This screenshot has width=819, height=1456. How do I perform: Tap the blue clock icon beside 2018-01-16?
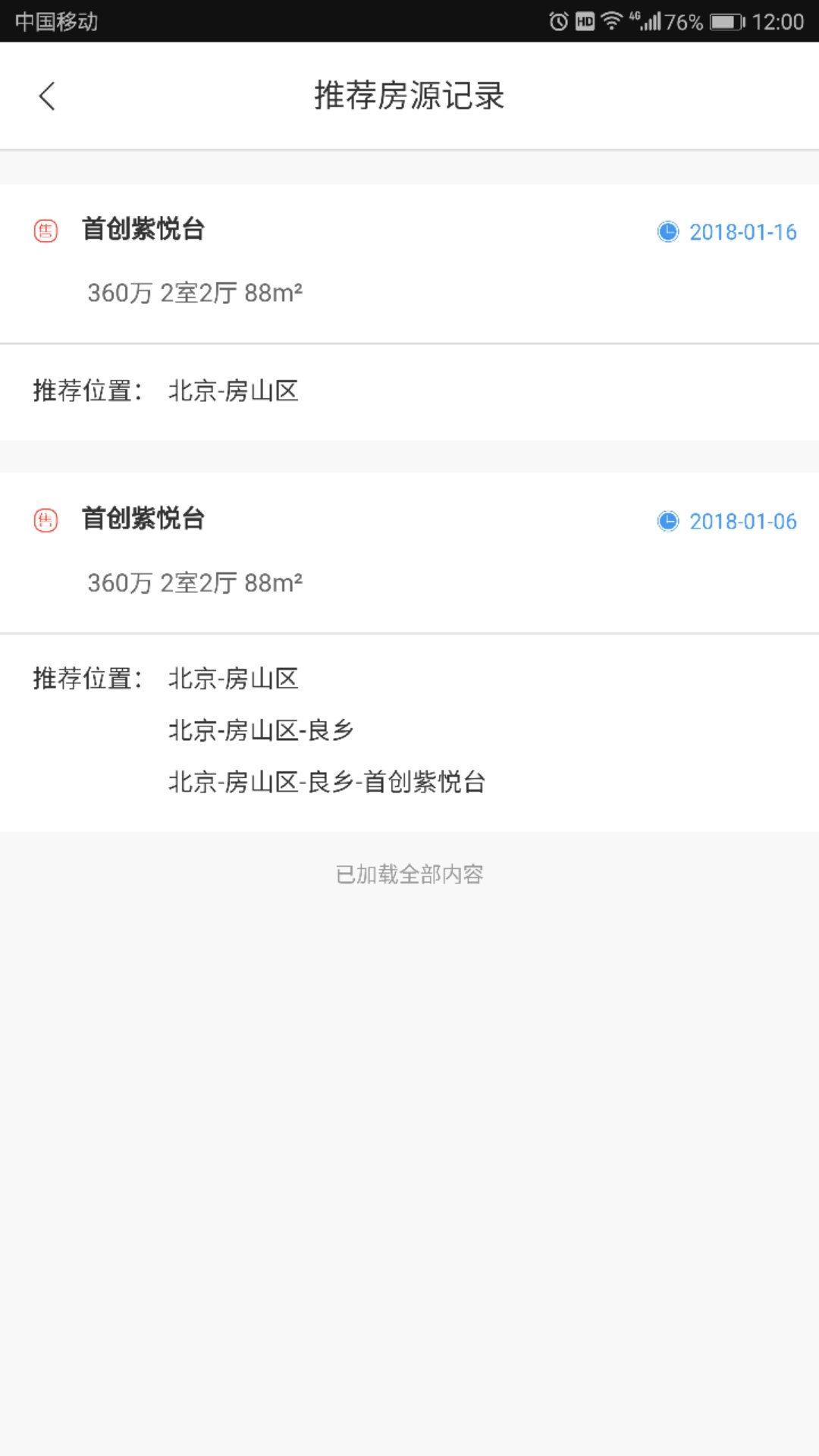[667, 233]
